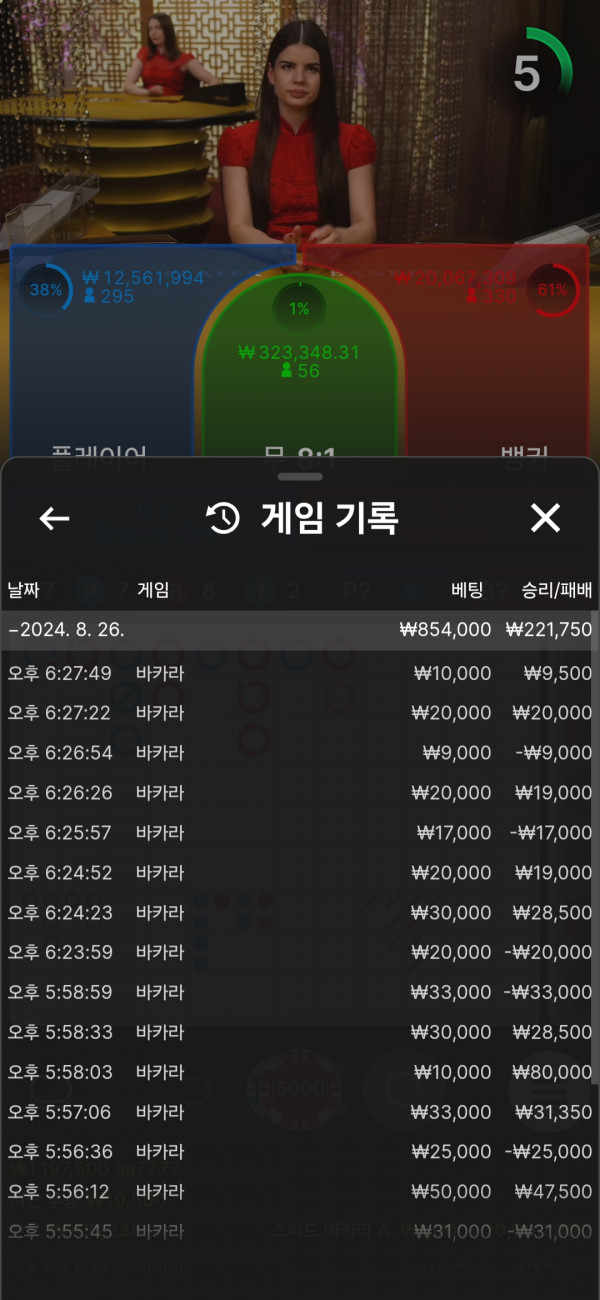This screenshot has height=1300, width=600.
Task: Bet on the green Tie area
Action: coord(299,400)
